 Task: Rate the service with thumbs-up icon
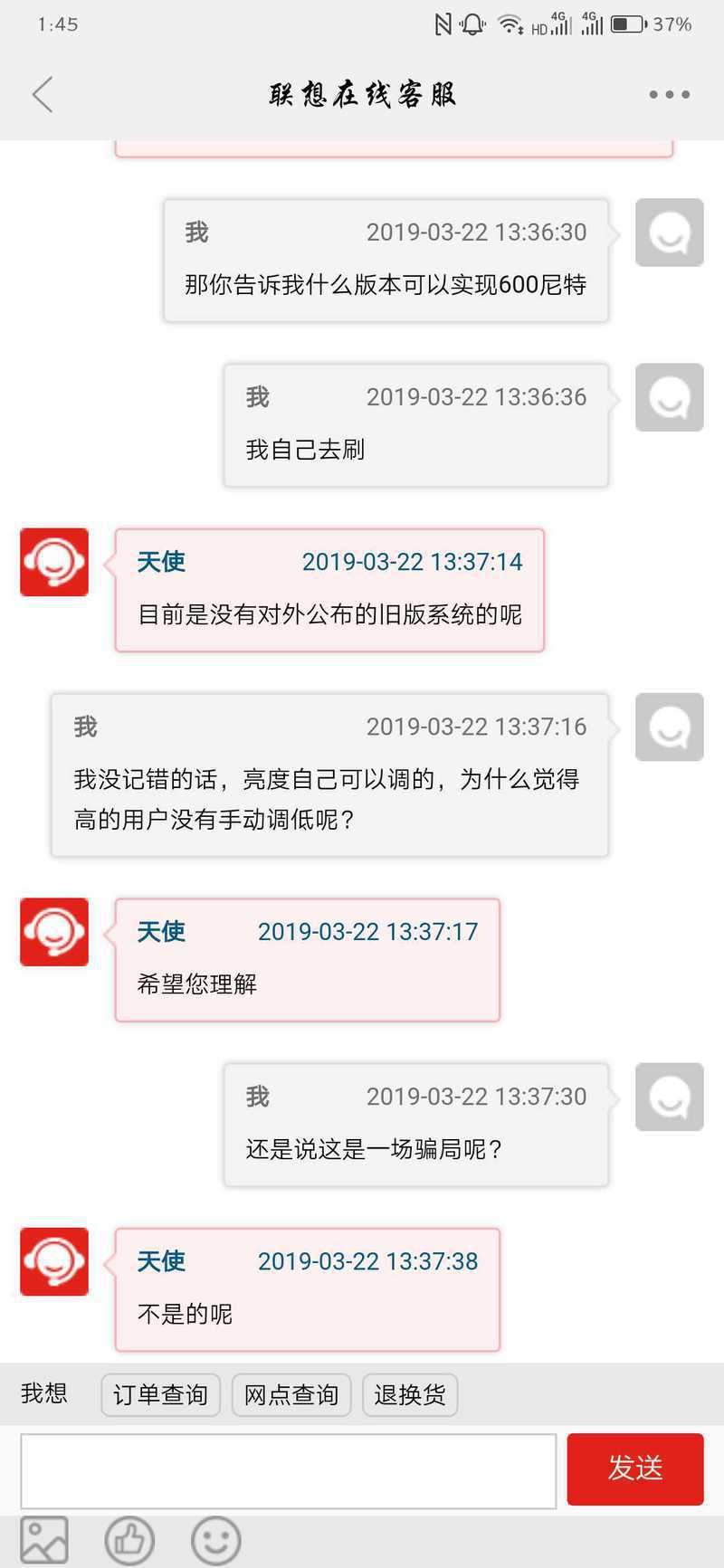click(129, 1540)
